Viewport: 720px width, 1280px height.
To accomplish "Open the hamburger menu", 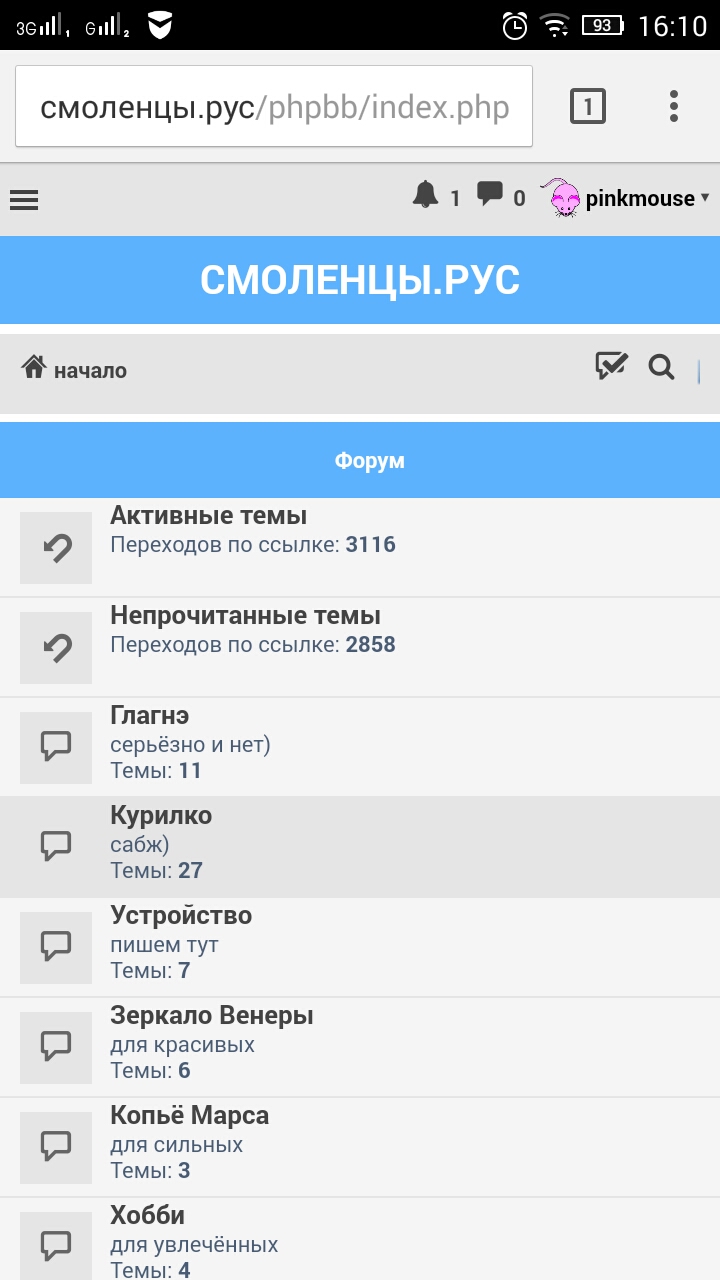I will [24, 200].
